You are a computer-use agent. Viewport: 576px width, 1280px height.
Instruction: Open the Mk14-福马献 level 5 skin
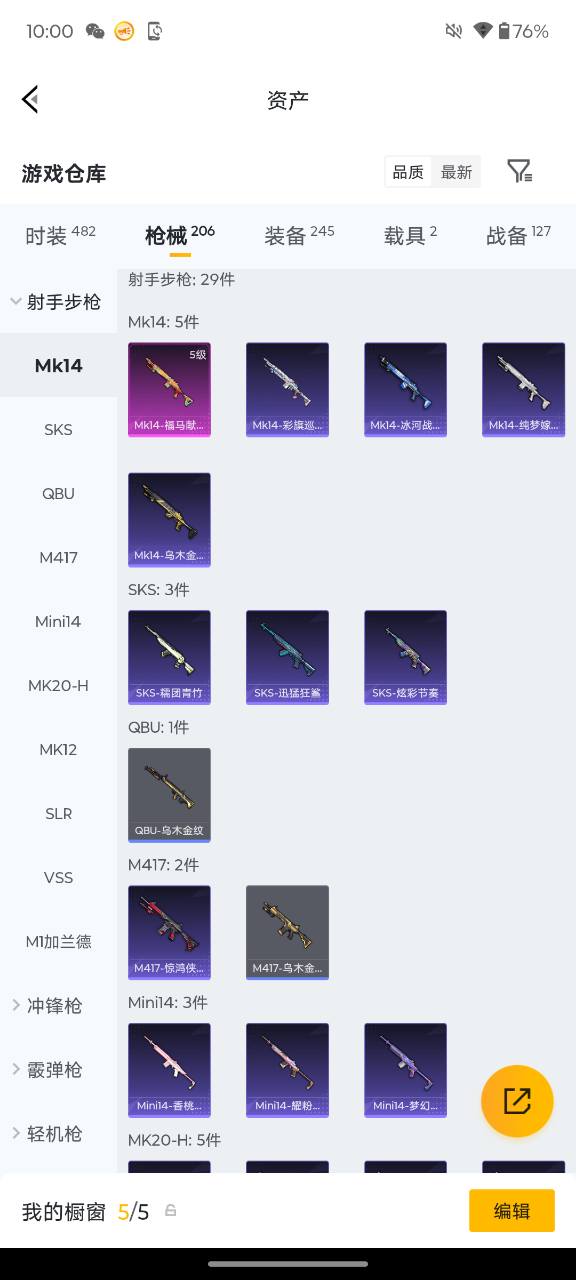tap(169, 390)
